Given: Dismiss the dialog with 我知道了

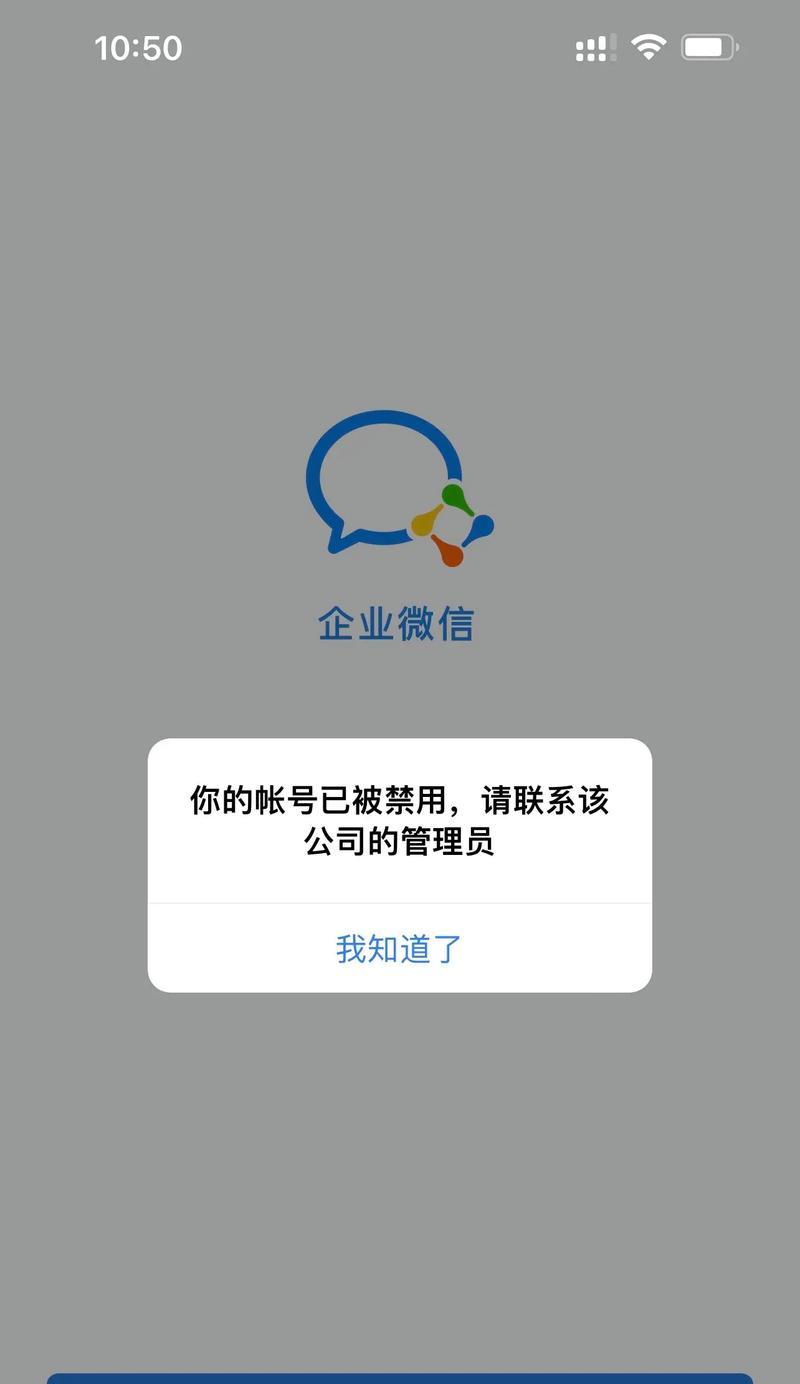Looking at the screenshot, I should pos(399,948).
